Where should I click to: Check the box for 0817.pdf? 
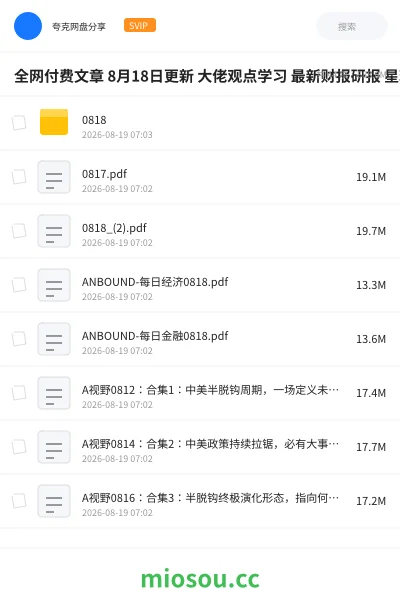click(19, 177)
